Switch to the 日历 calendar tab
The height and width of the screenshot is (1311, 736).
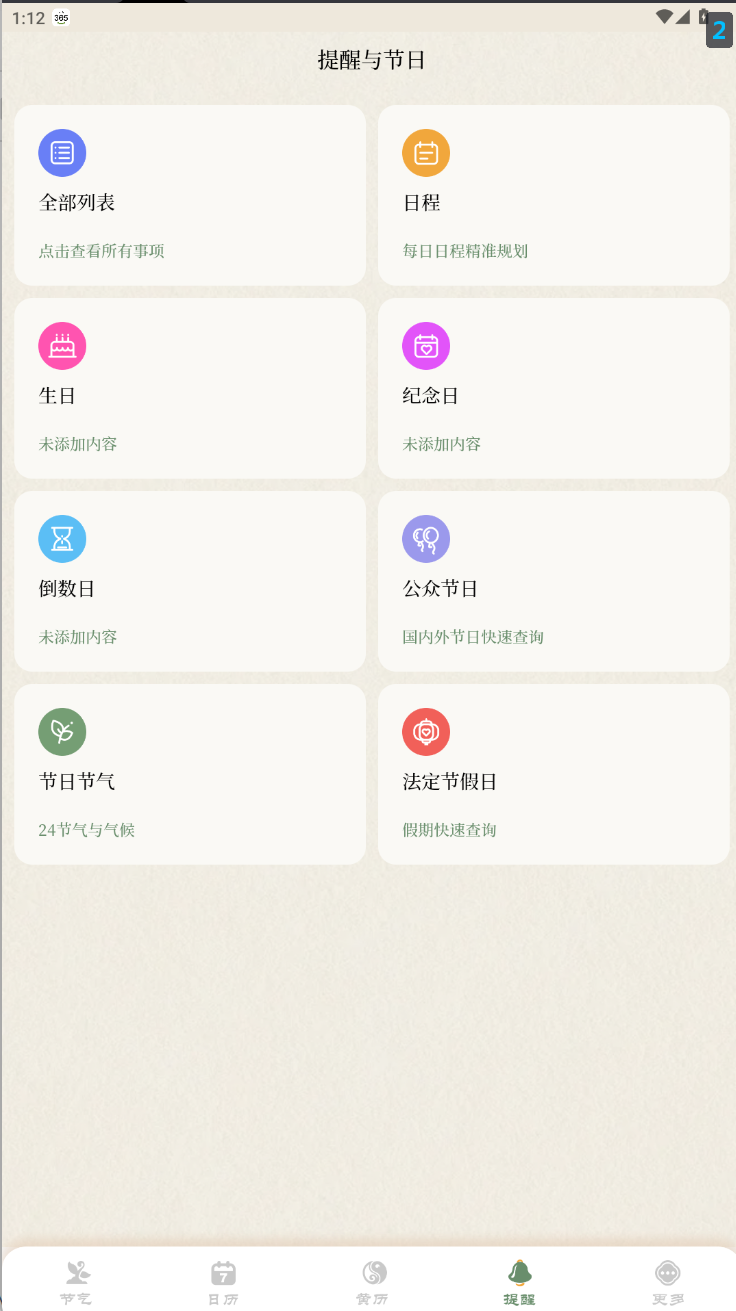[x=223, y=1282]
